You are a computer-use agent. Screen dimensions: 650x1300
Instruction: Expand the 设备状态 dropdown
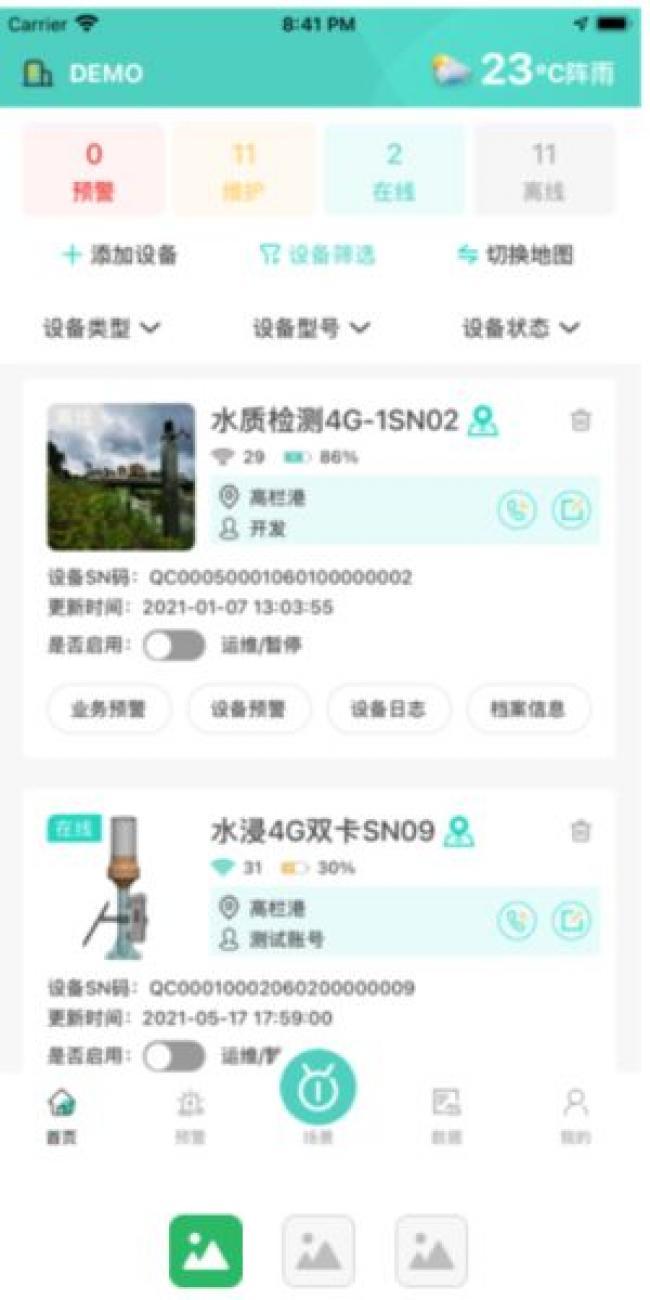(x=521, y=328)
